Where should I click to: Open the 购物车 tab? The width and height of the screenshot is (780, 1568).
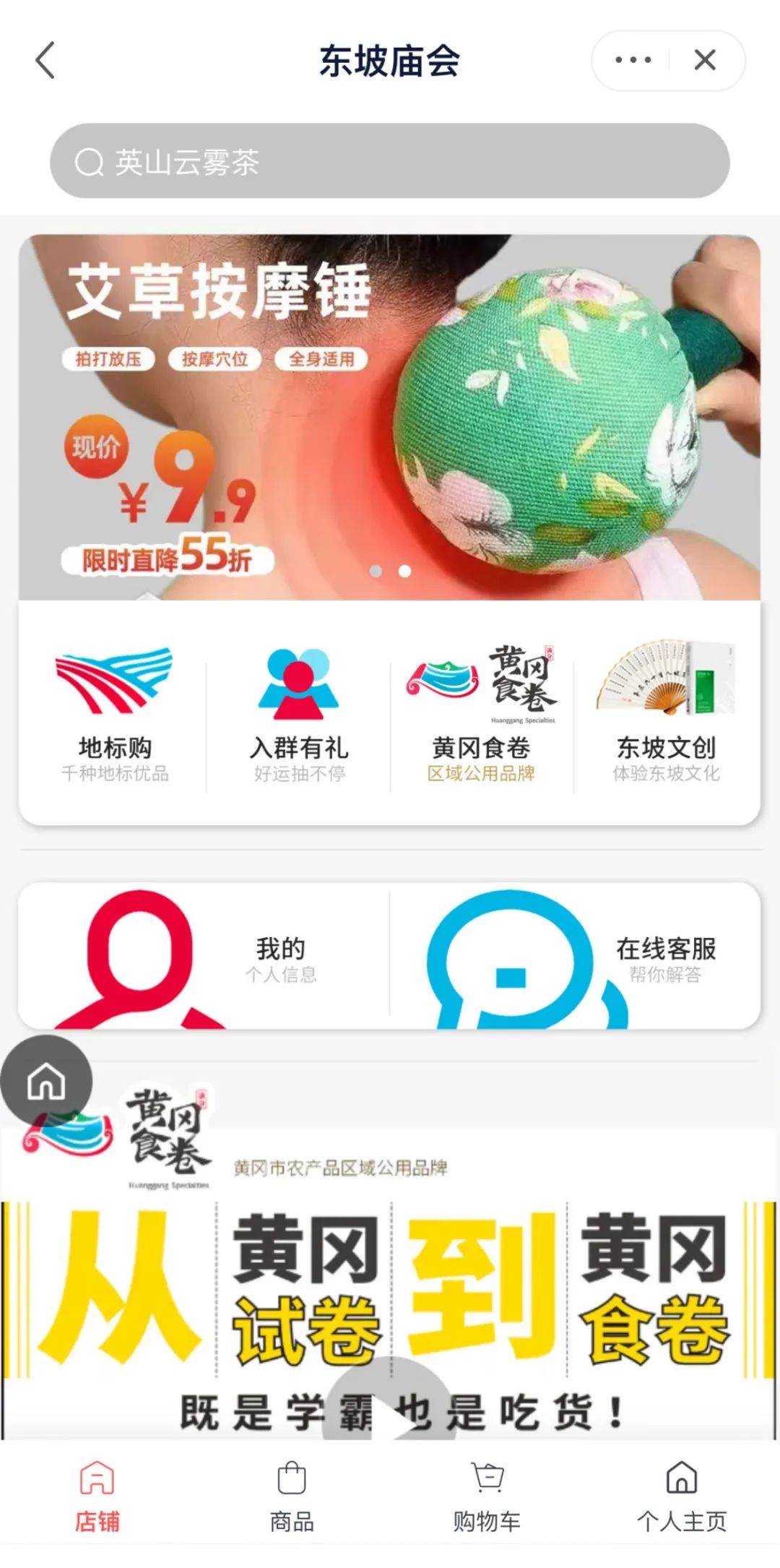coord(487,1496)
